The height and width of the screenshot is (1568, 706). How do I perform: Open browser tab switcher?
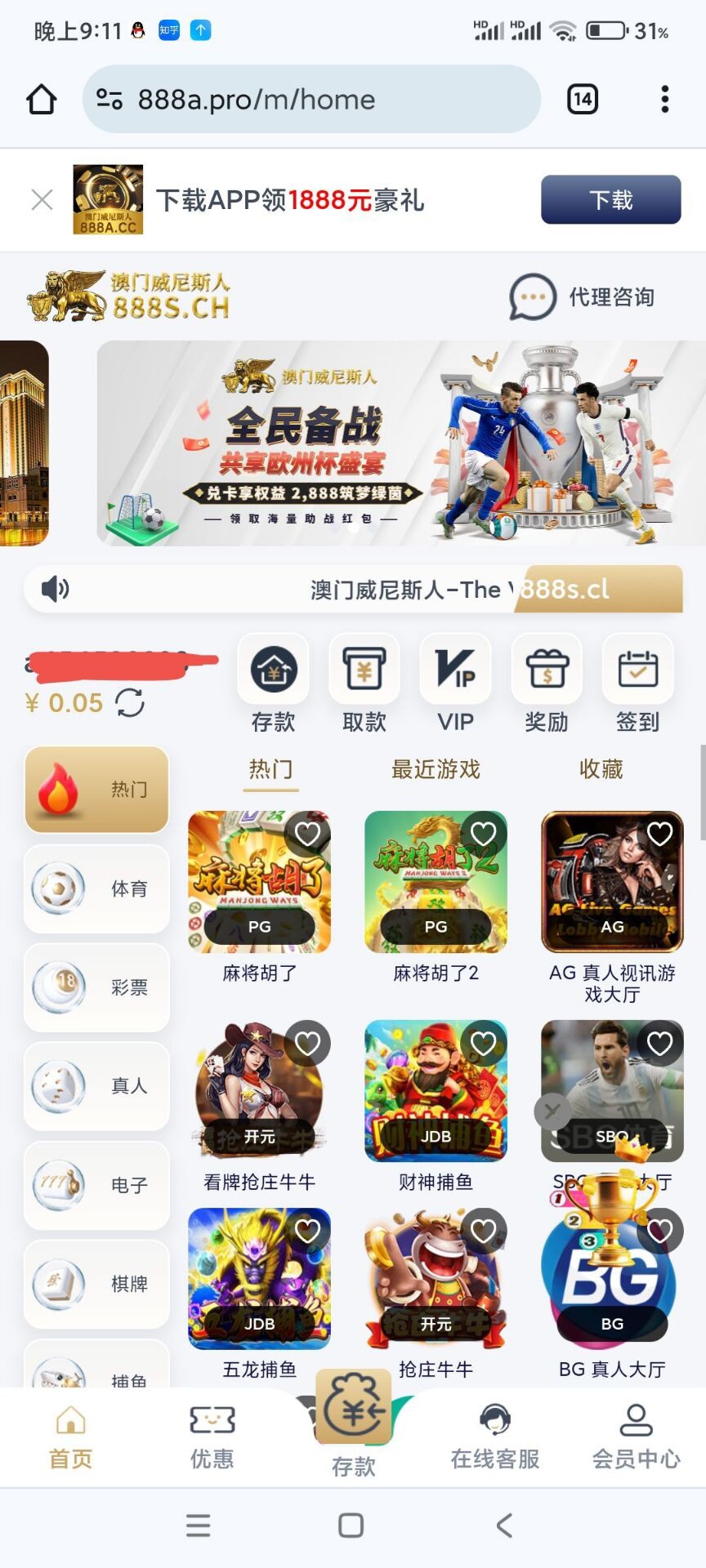point(582,100)
